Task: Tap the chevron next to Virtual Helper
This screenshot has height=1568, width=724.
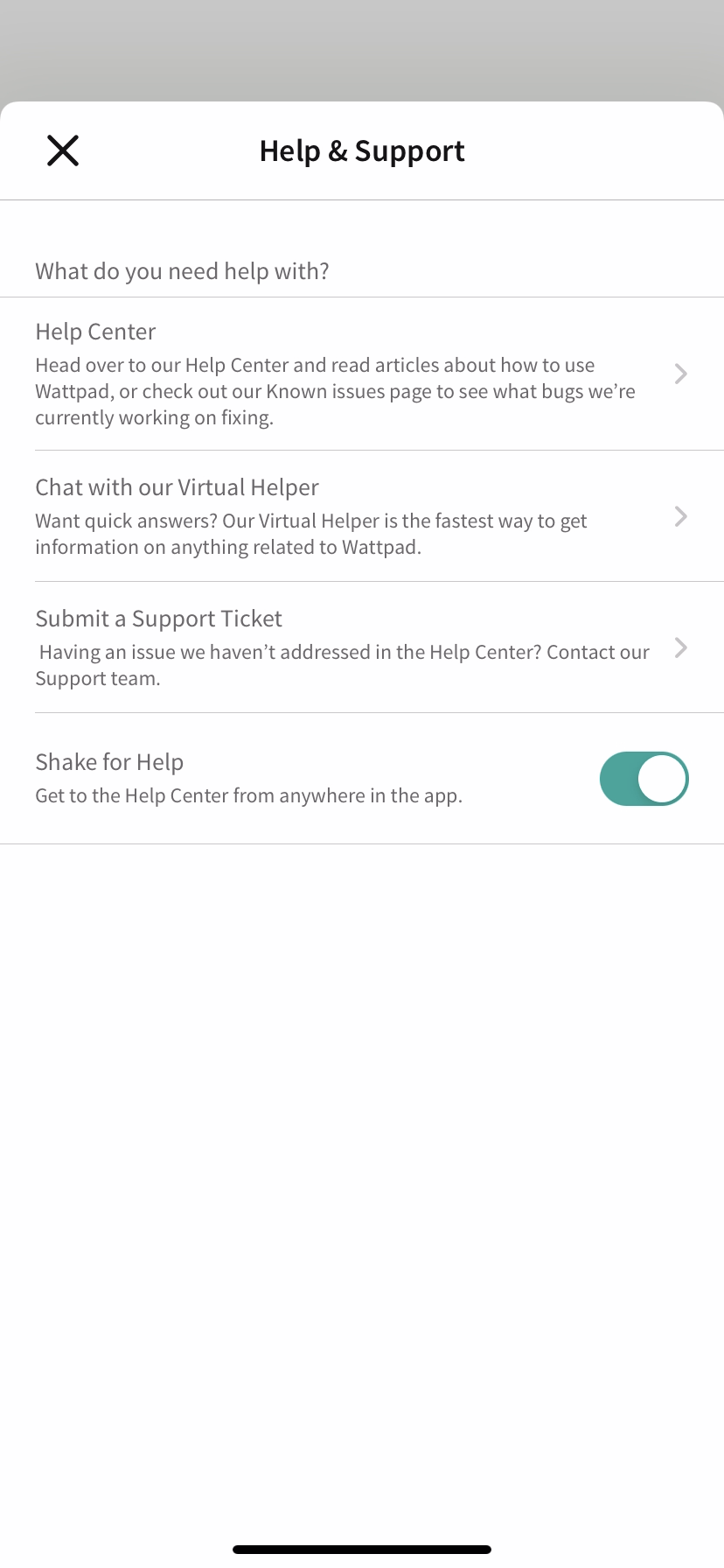Action: tap(681, 516)
